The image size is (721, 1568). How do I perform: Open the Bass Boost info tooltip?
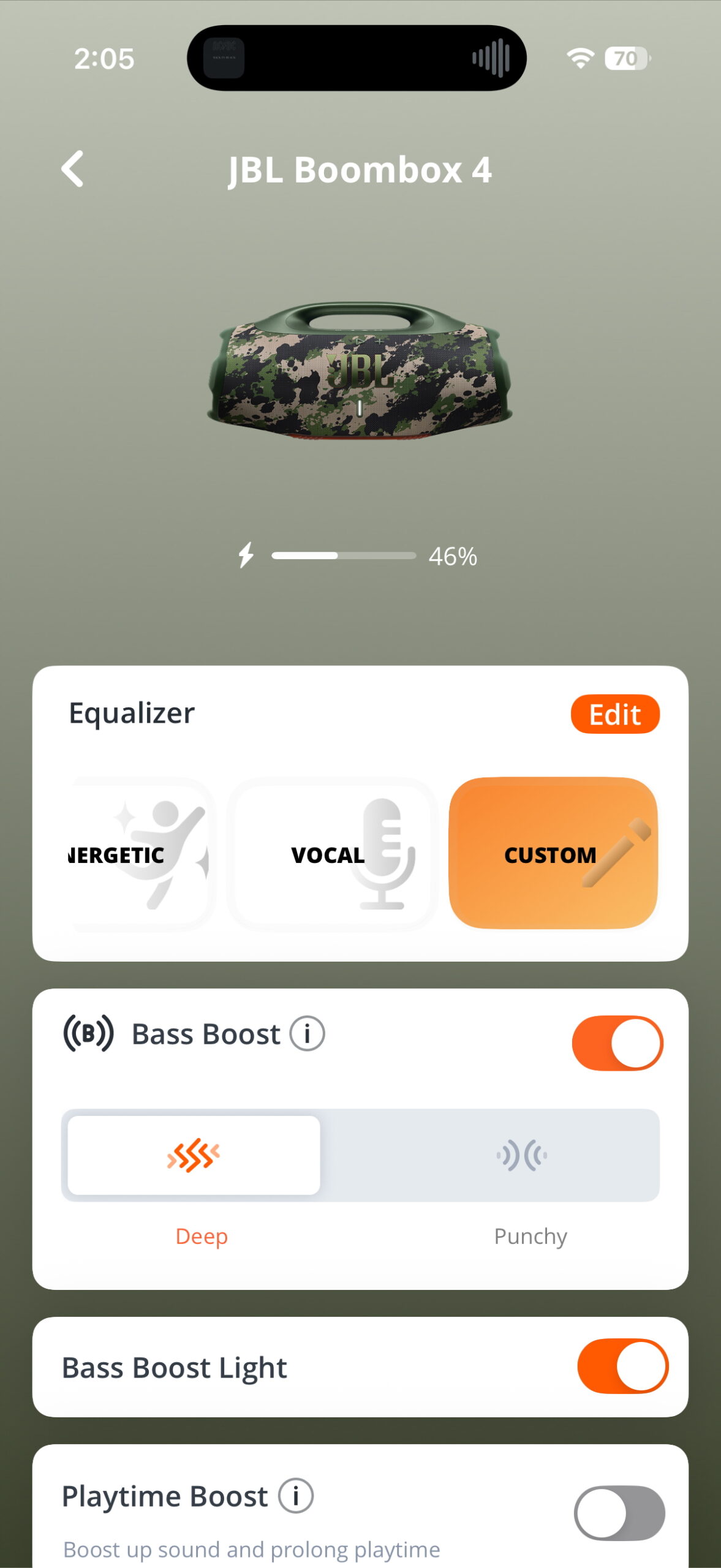(x=308, y=1034)
